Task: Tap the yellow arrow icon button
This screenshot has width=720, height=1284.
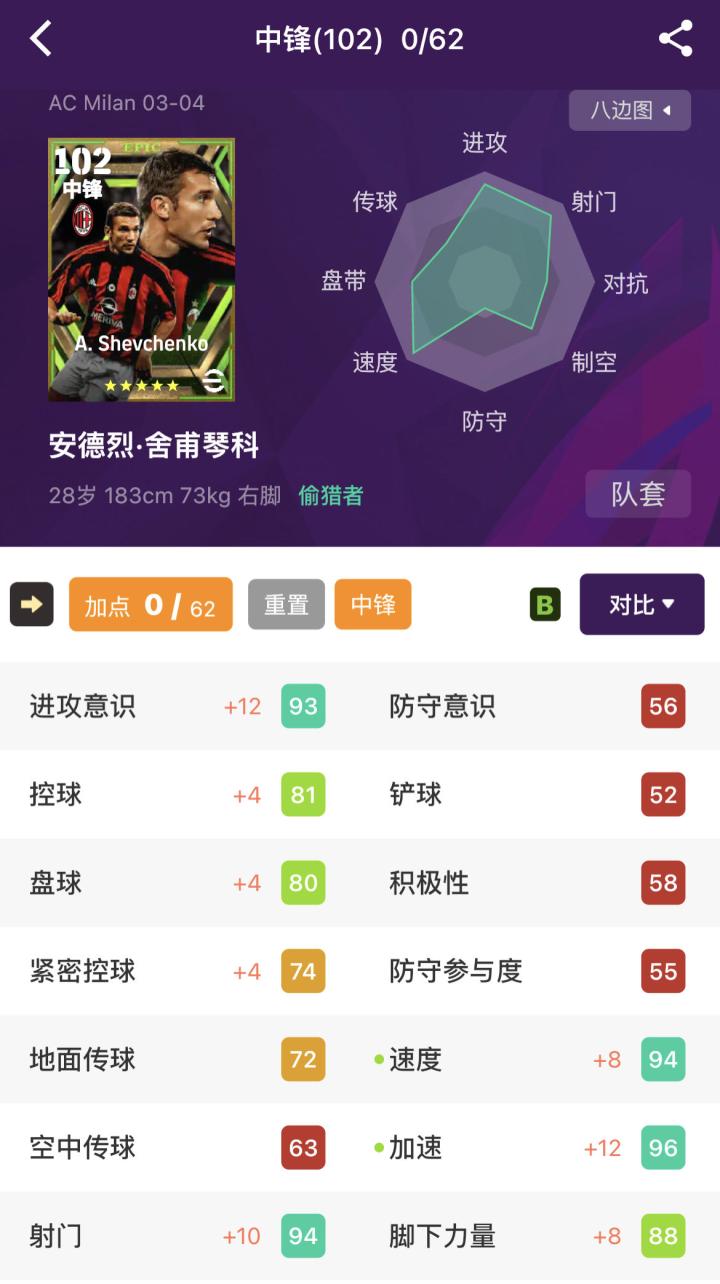Action: click(x=32, y=604)
